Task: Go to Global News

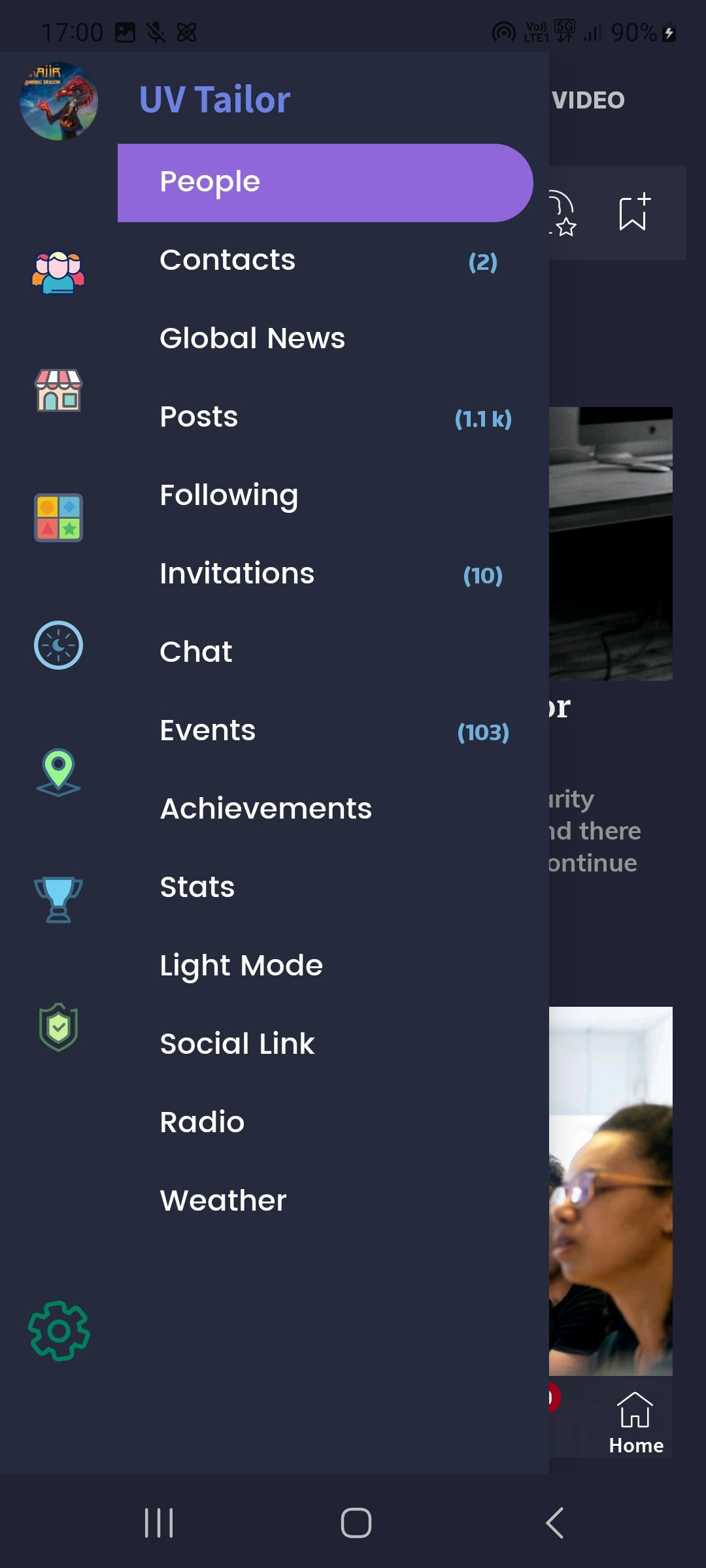Action: click(x=252, y=339)
